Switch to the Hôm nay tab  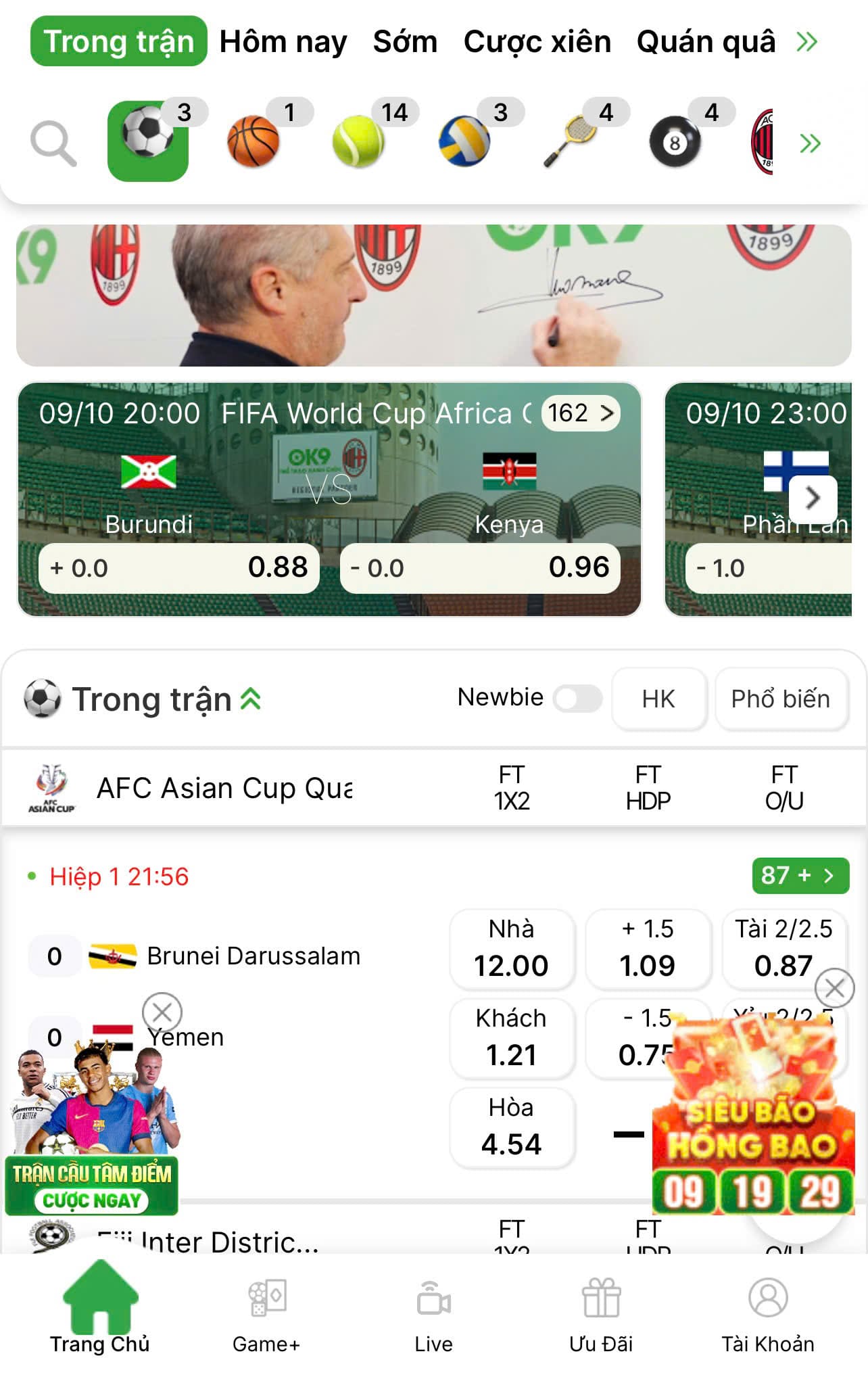[x=283, y=42]
